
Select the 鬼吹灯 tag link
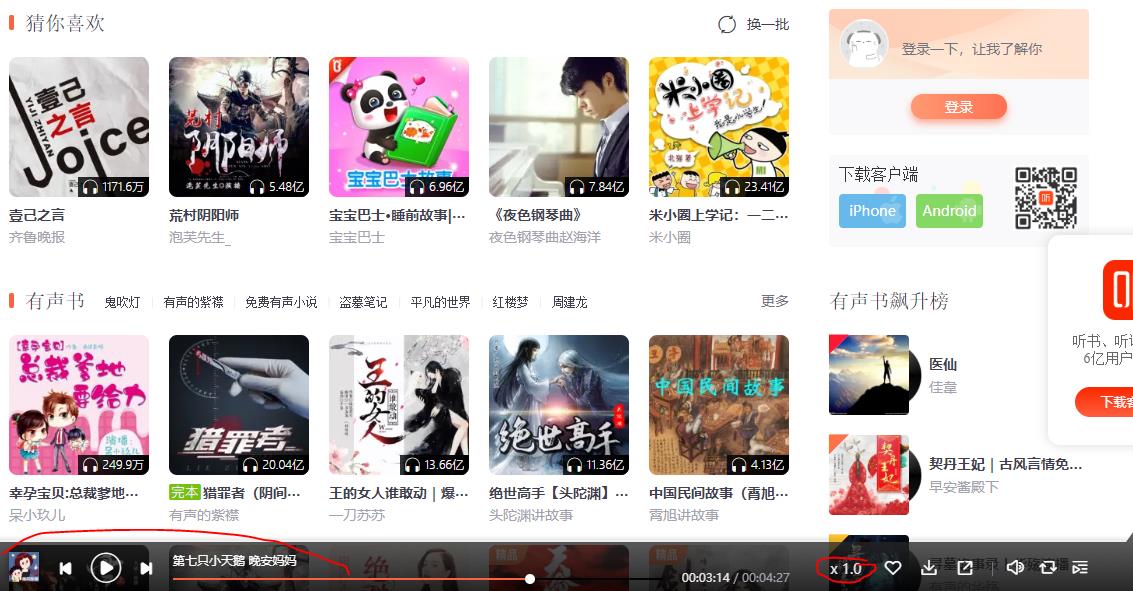coord(122,302)
